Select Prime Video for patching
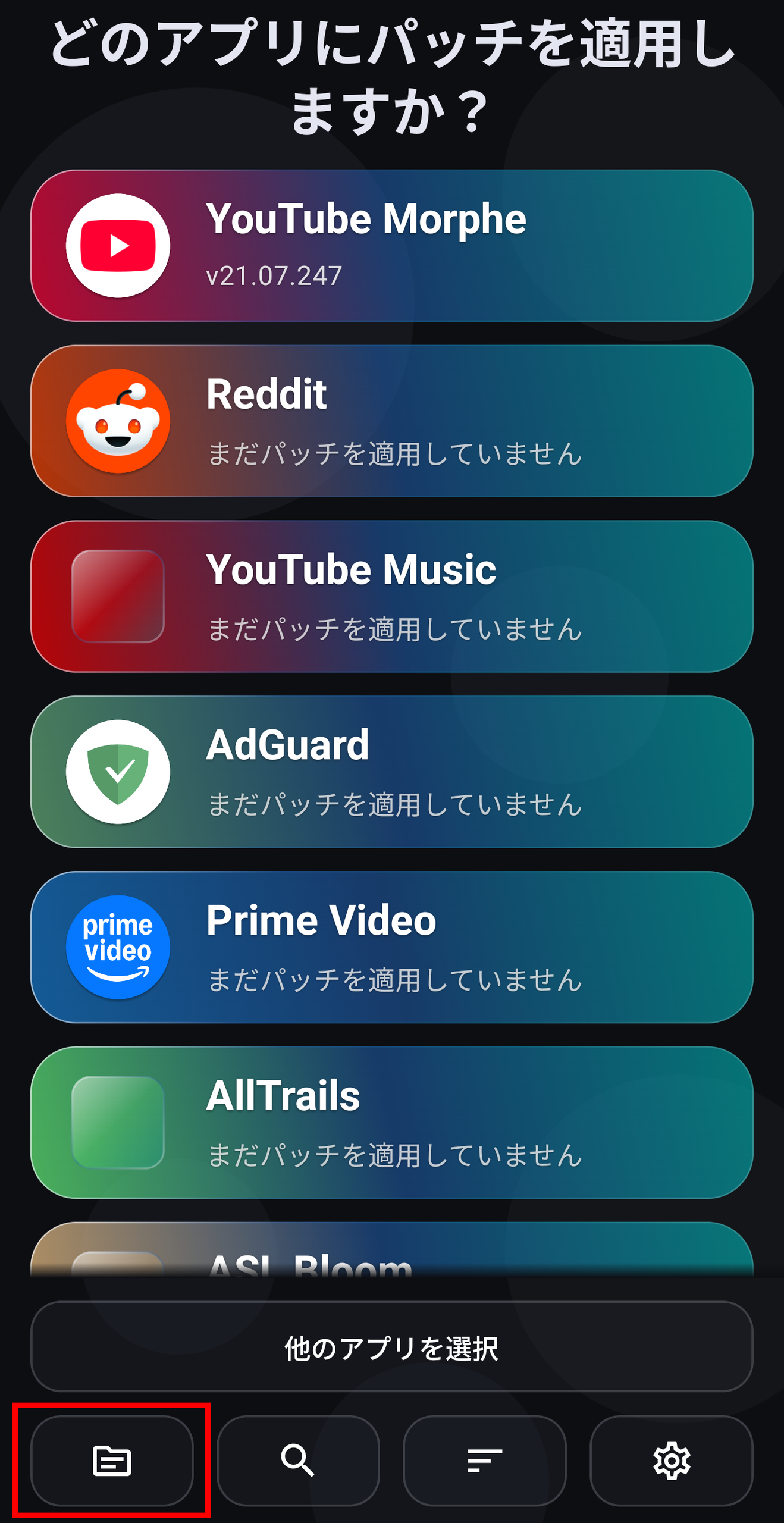This screenshot has height=1523, width=784. click(392, 947)
